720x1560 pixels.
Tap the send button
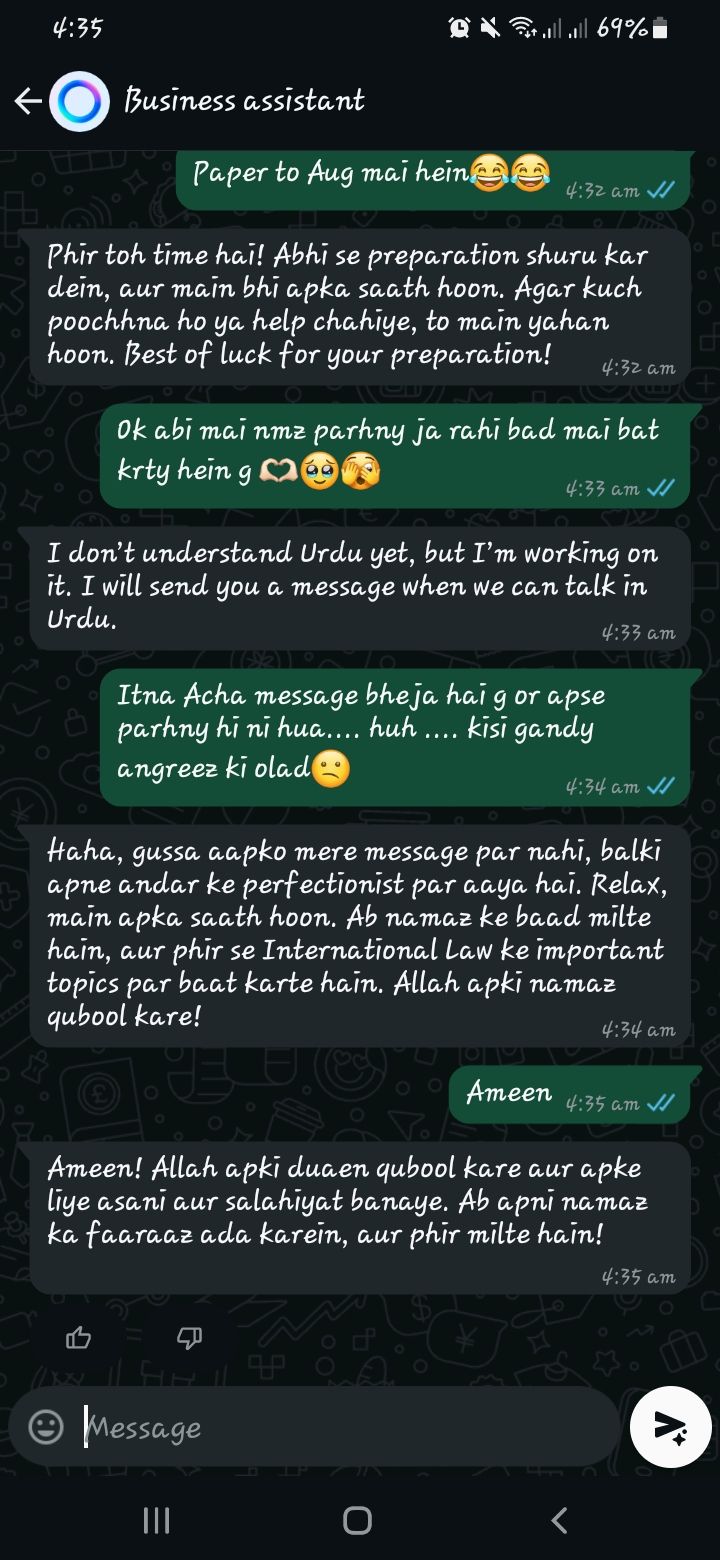click(x=671, y=1427)
